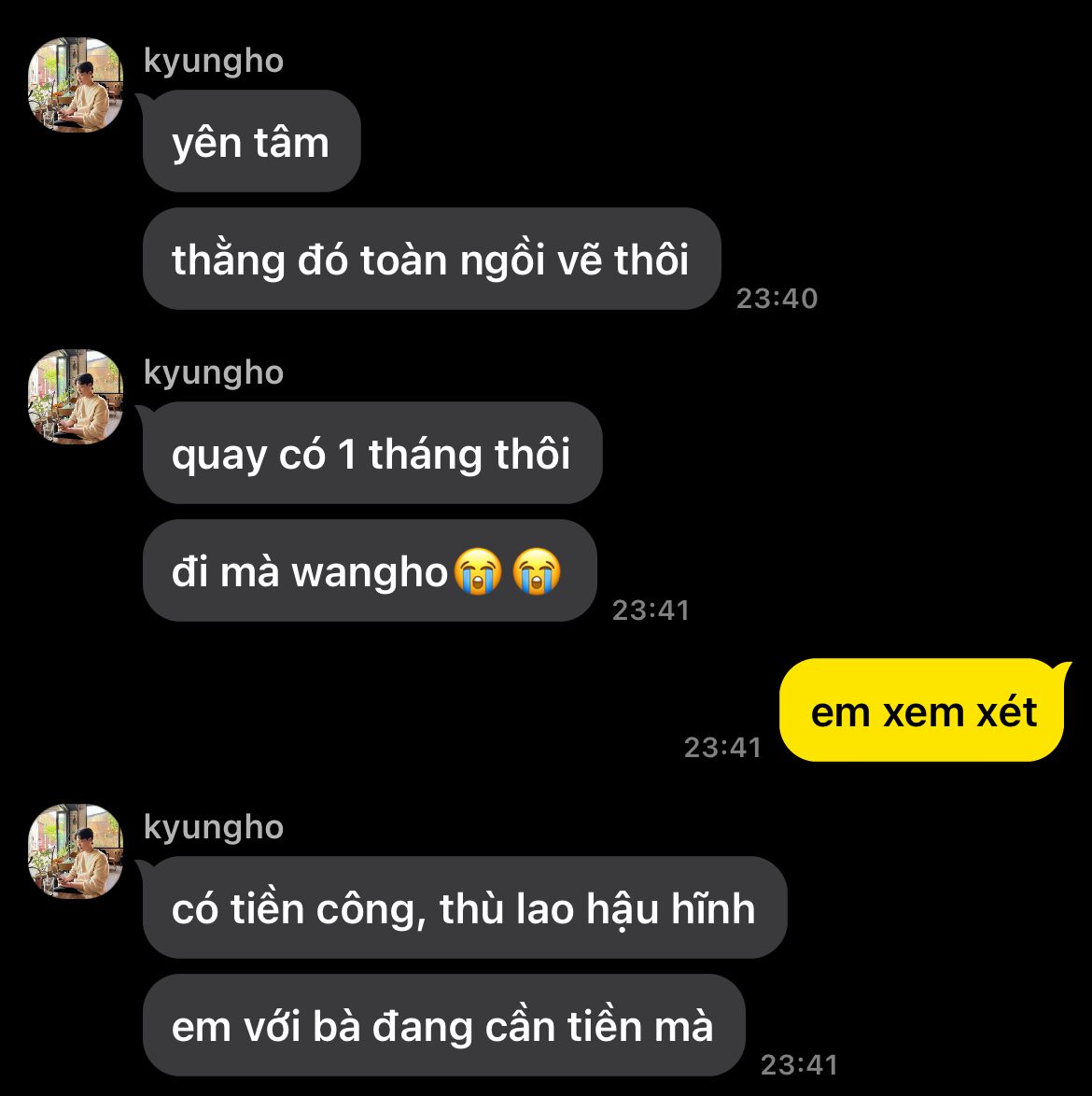
Task: Open kyungho's avatar beside the "yên tâm" message
Action: coord(76,85)
